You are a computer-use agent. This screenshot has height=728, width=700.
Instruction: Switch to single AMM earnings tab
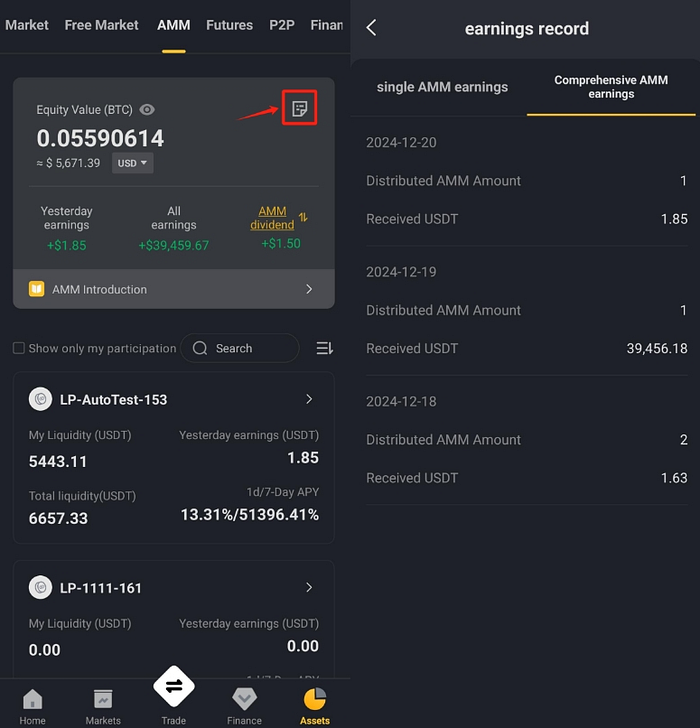(x=442, y=87)
